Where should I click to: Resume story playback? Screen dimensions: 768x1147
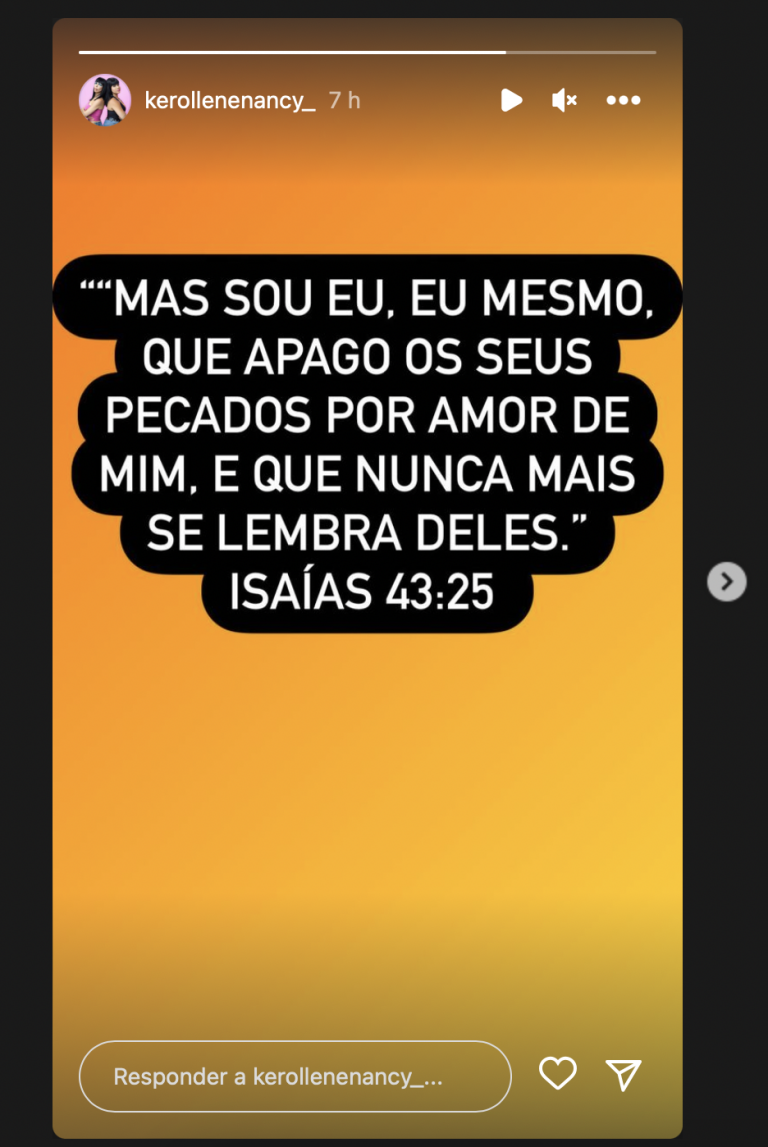(511, 100)
